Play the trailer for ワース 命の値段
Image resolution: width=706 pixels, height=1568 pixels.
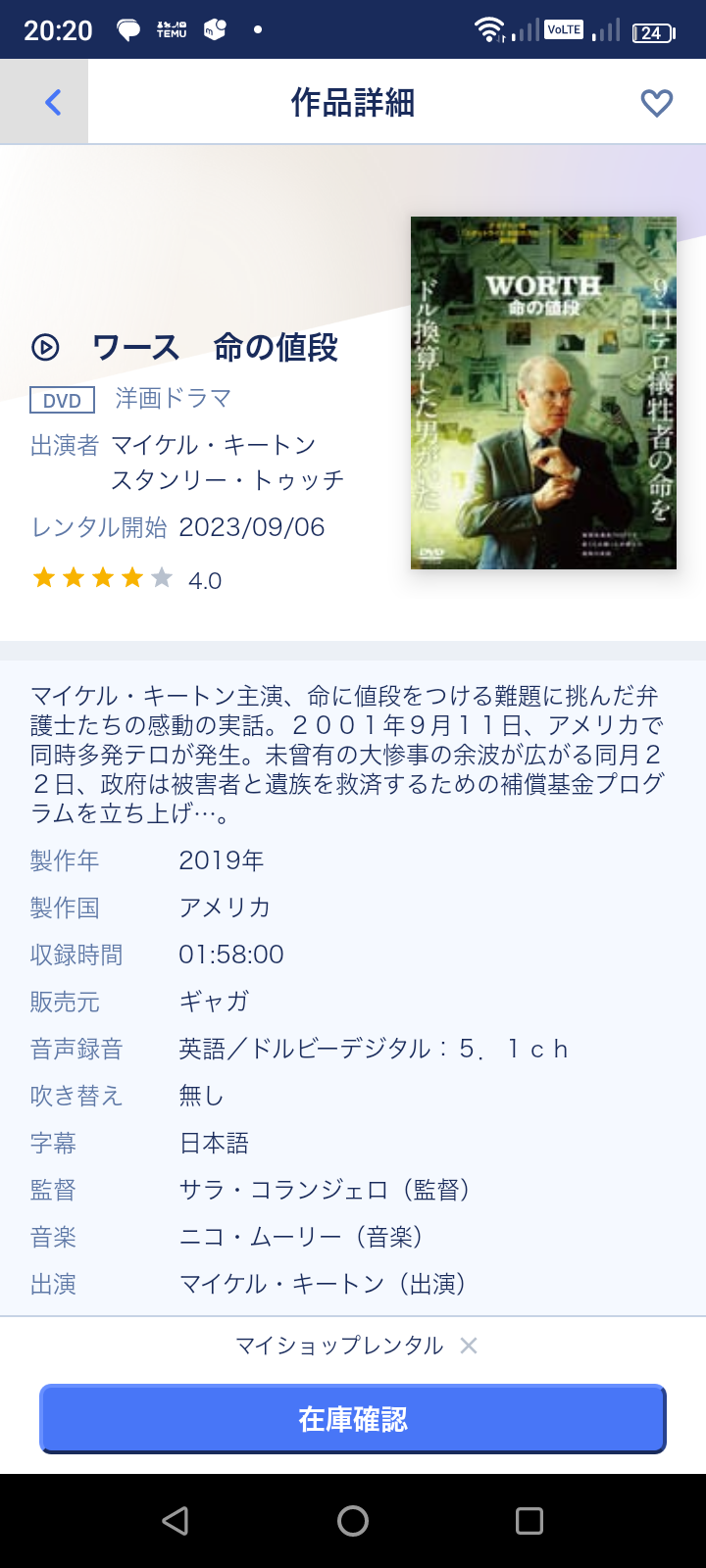pyautogui.click(x=45, y=347)
